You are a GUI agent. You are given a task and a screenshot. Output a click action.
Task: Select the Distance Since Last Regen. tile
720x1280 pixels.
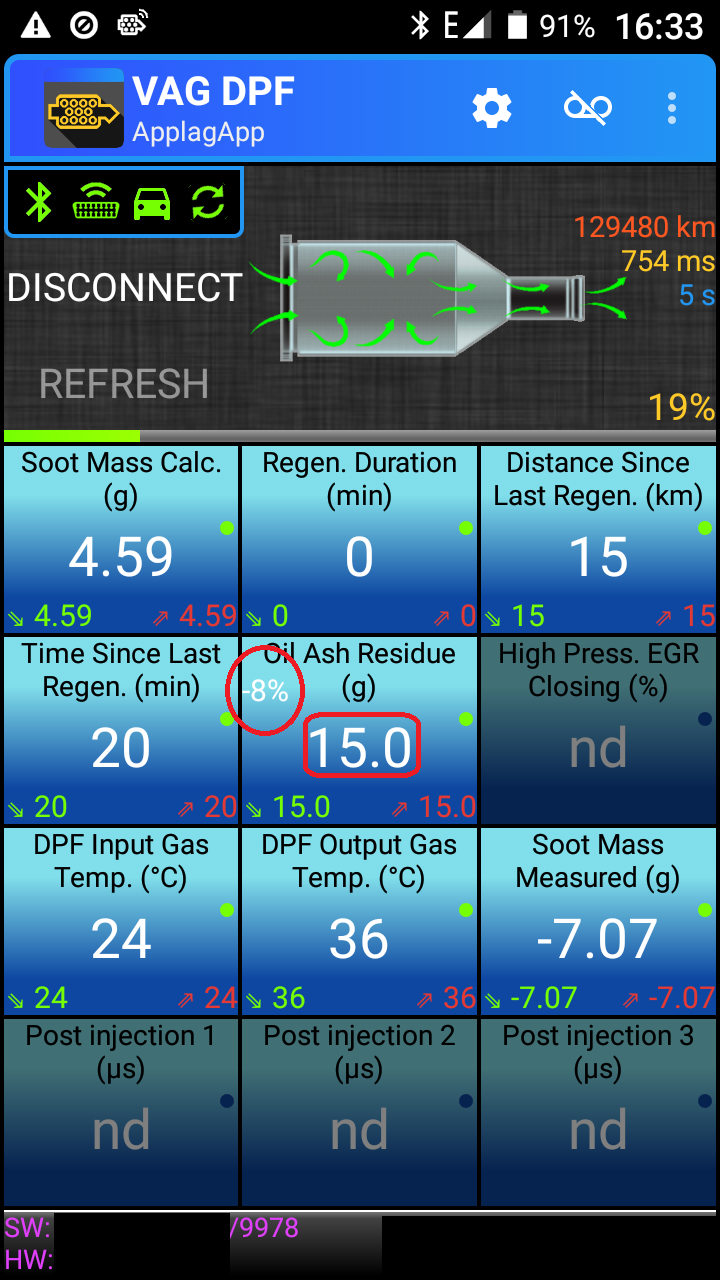[598, 540]
